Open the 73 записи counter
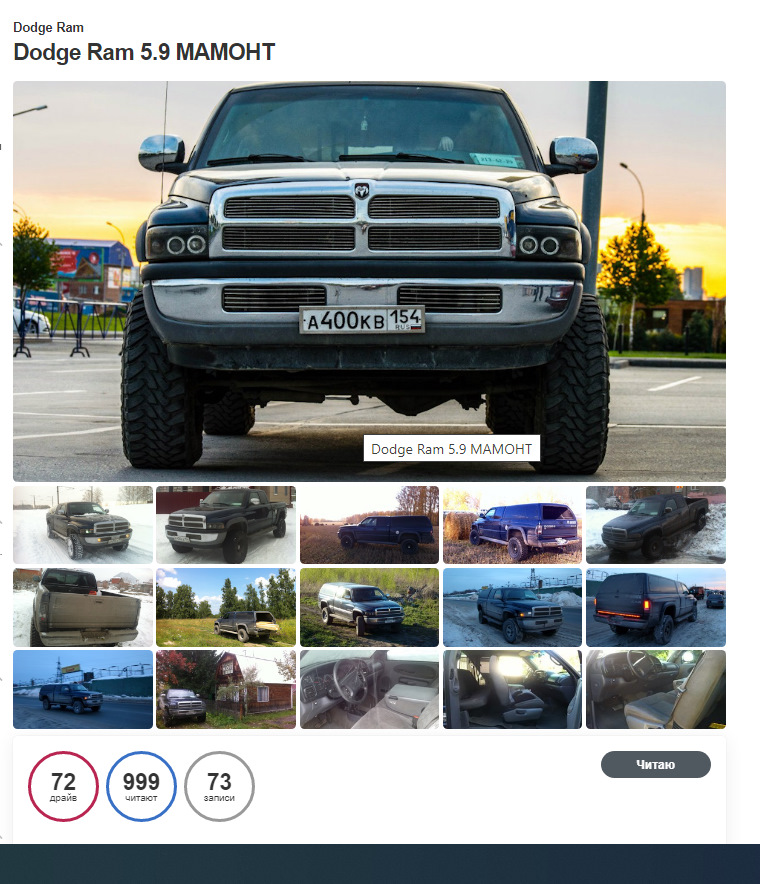 (x=219, y=787)
